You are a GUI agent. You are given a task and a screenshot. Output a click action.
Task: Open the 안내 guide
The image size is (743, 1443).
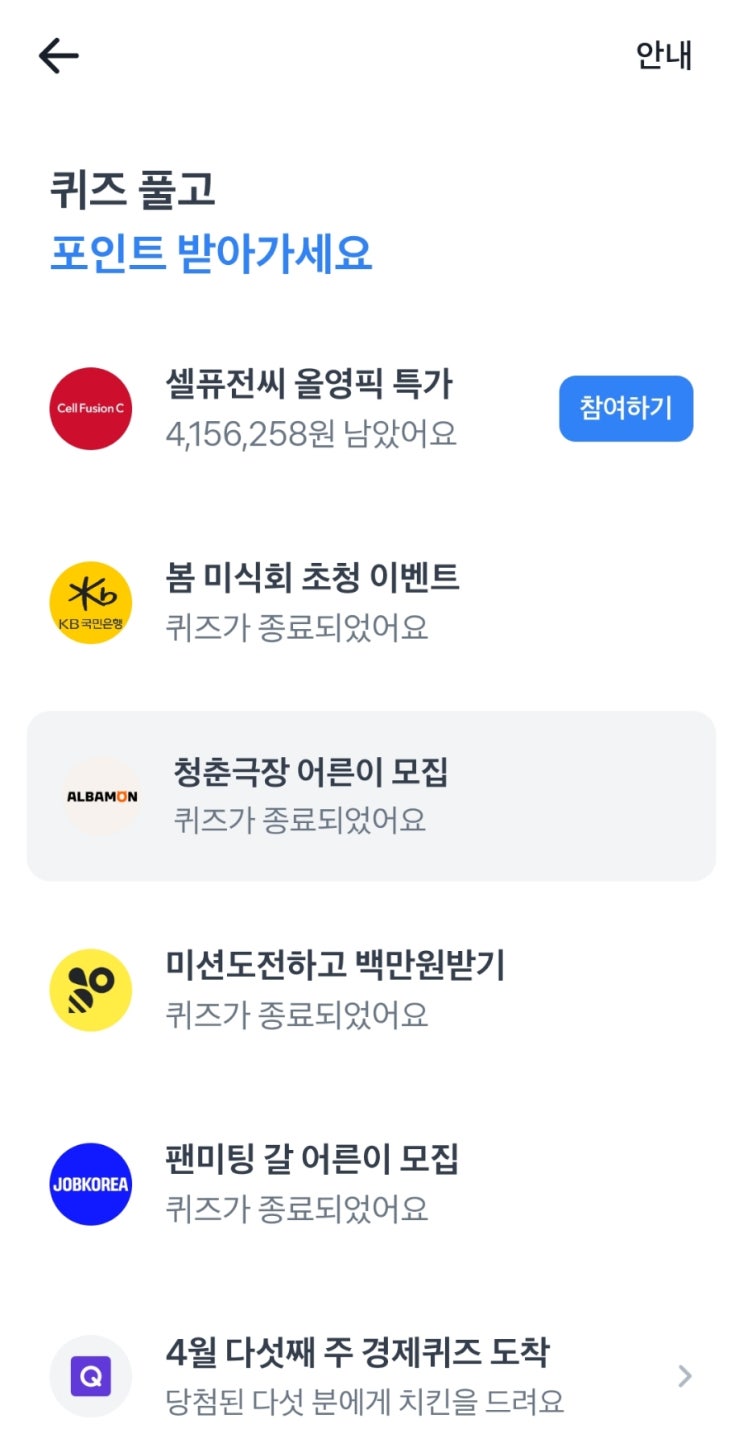point(664,55)
